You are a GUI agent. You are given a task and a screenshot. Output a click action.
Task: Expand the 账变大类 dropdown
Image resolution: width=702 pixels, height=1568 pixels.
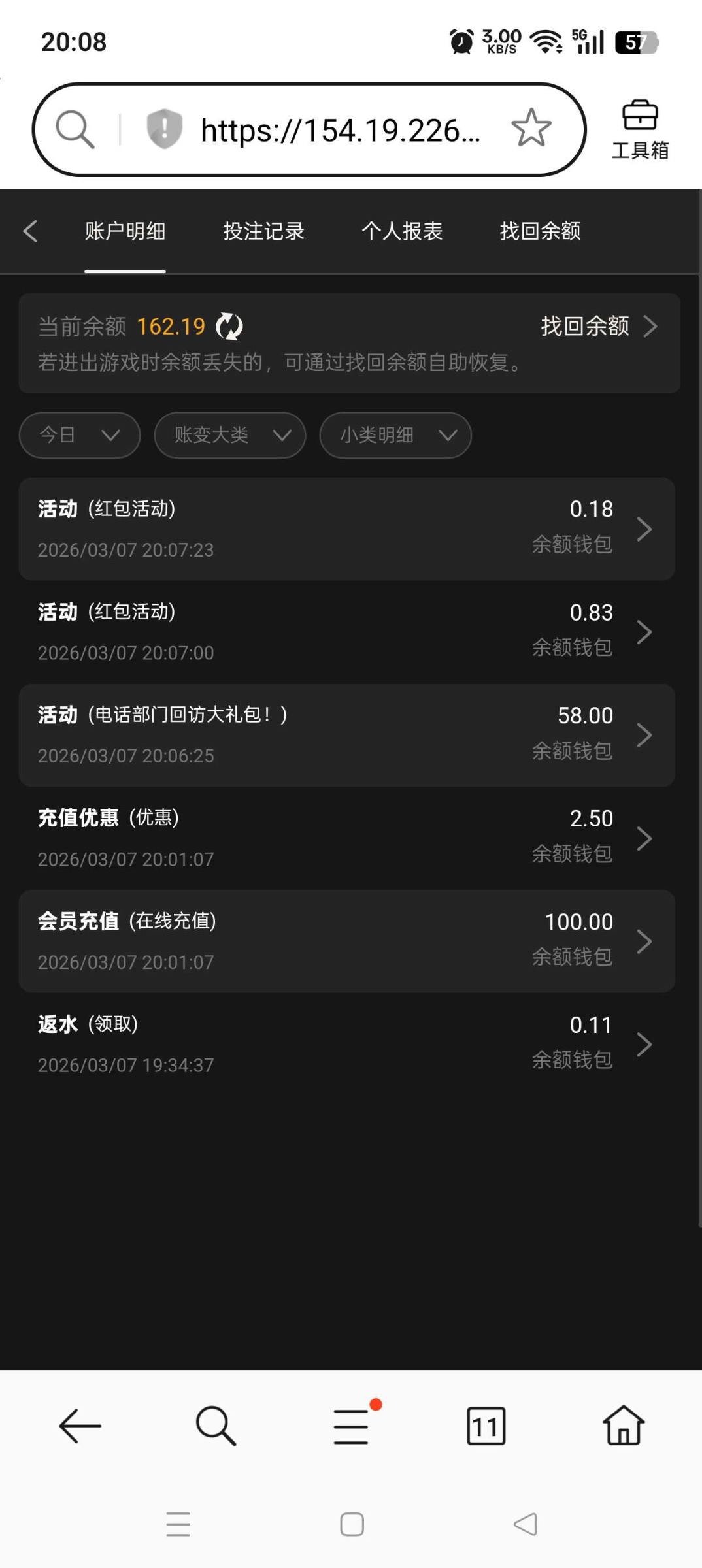(230, 435)
